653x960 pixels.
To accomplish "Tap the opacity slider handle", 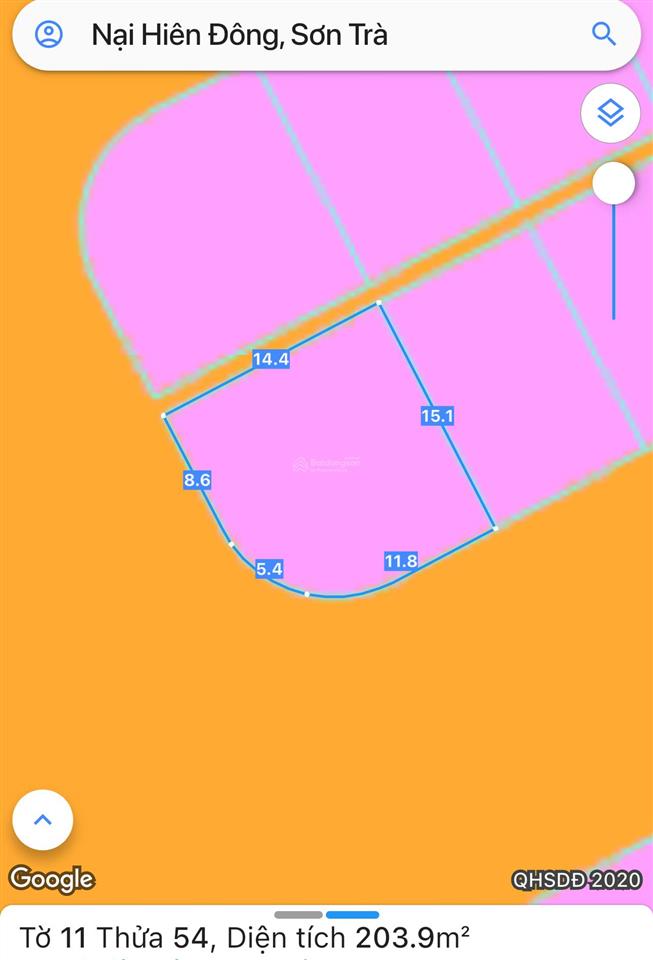I will point(613,184).
